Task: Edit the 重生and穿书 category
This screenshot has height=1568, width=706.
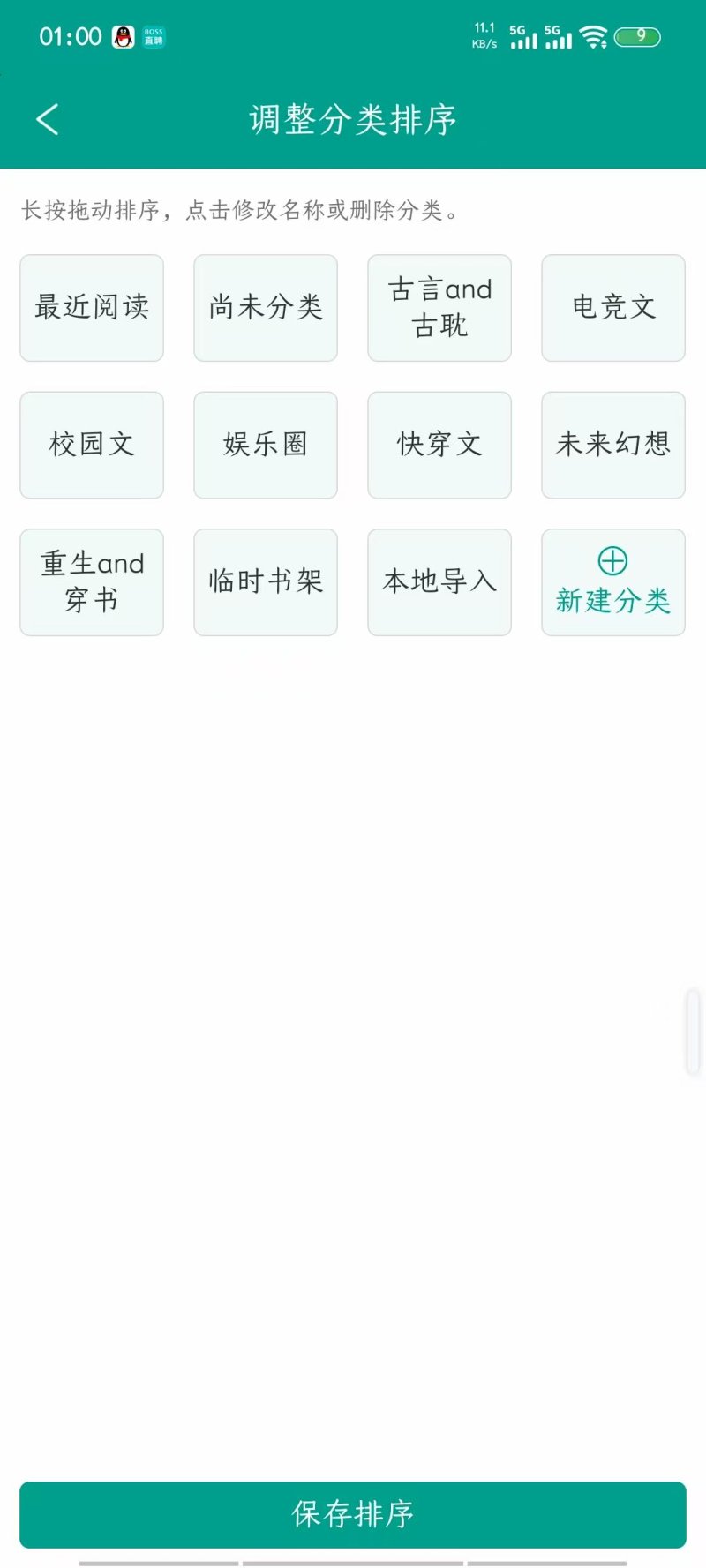Action: (x=92, y=582)
